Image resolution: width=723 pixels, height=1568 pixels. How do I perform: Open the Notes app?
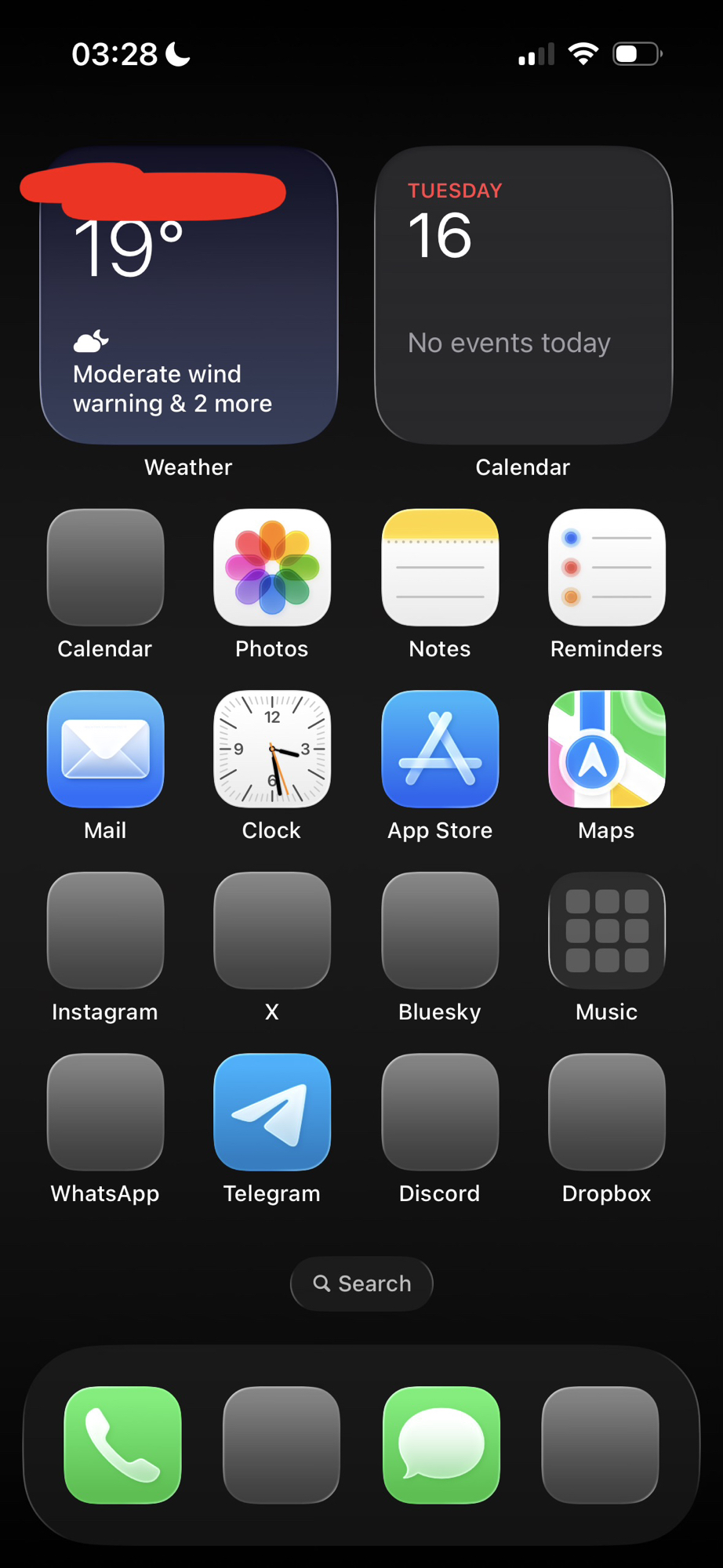click(440, 568)
